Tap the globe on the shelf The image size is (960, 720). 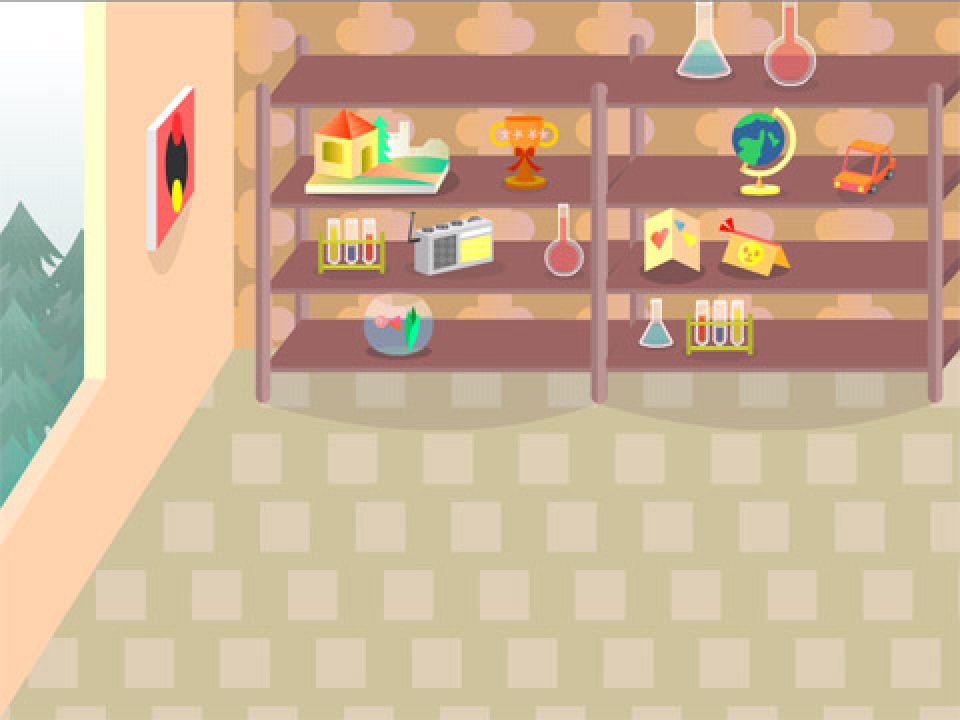tap(761, 151)
